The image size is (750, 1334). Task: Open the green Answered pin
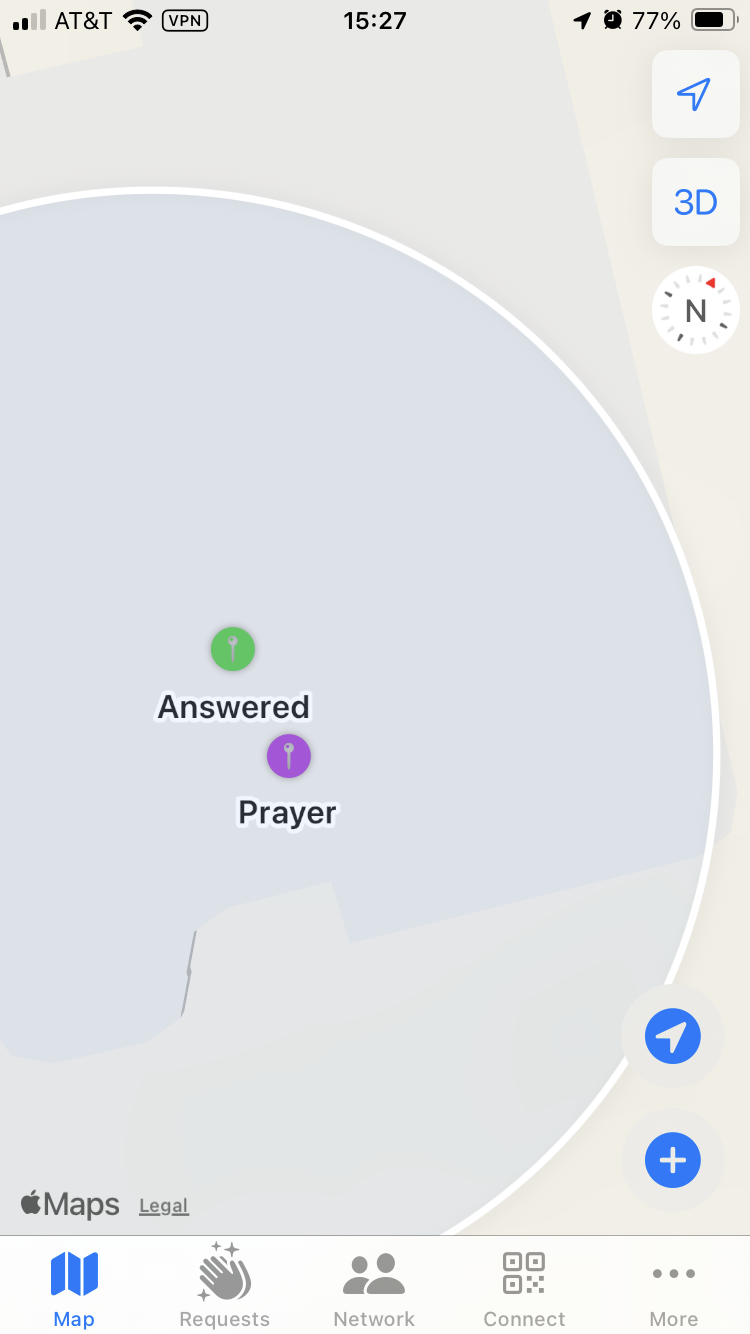tap(233, 649)
